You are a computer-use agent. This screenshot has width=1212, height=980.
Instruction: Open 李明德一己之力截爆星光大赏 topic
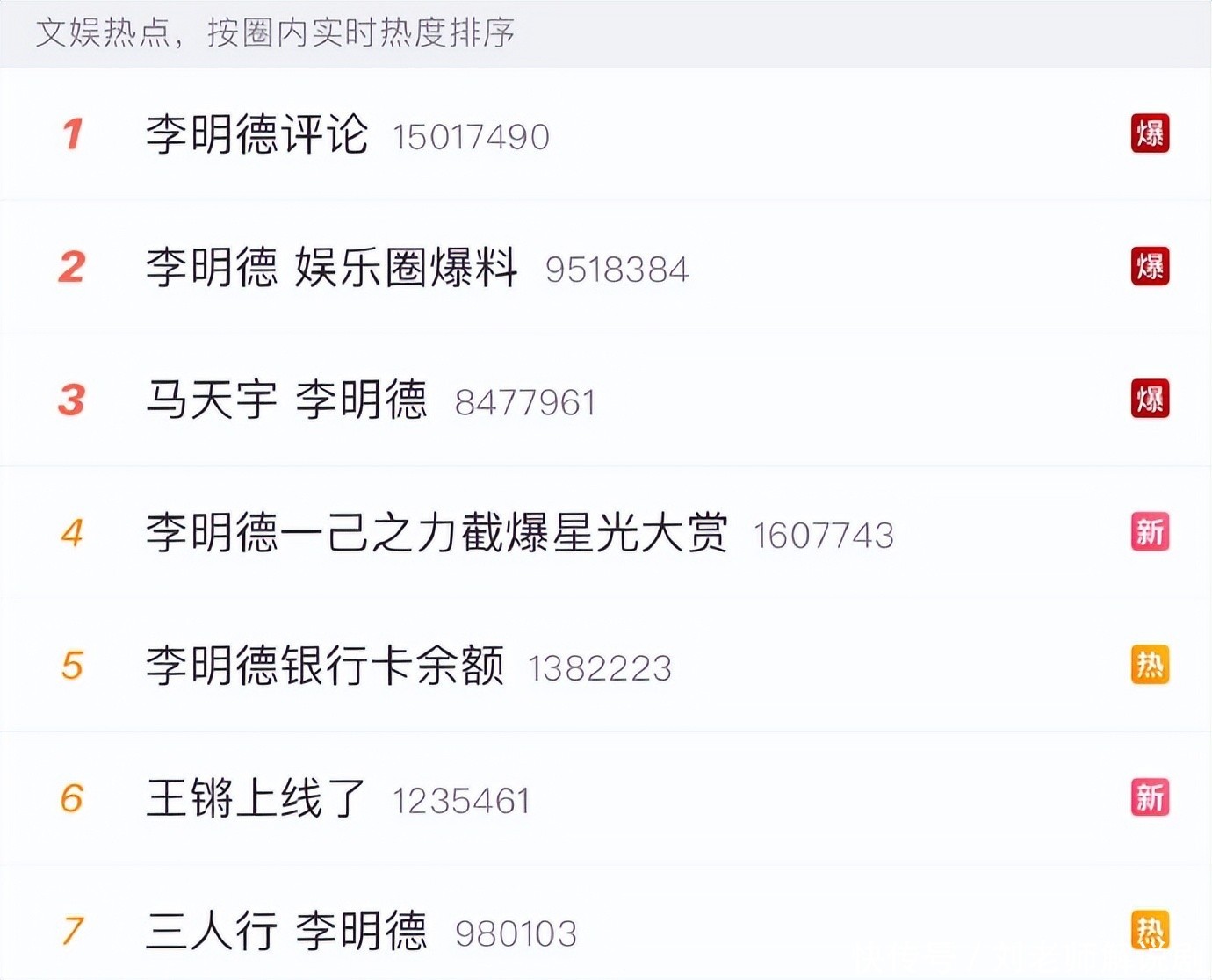(x=436, y=533)
